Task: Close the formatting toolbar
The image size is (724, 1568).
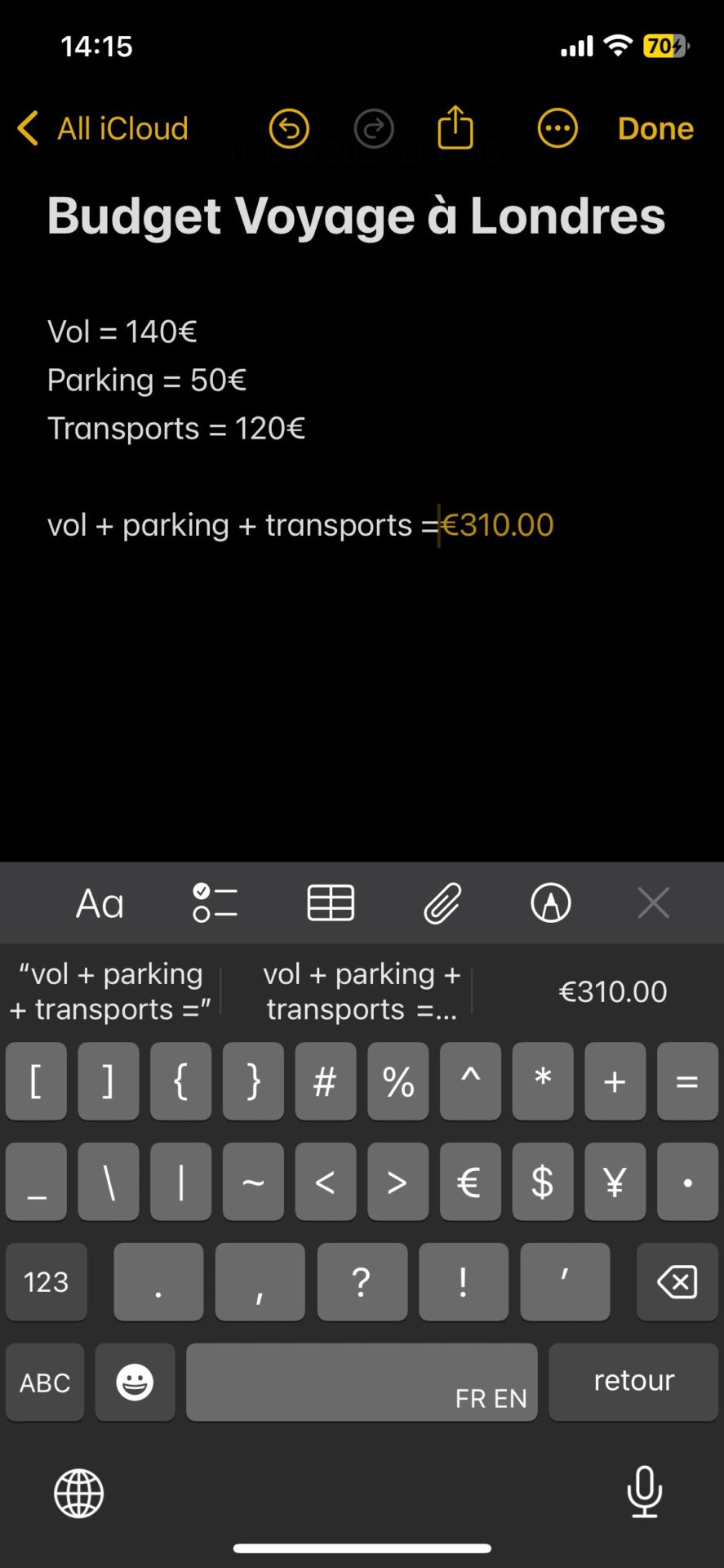Action: click(653, 903)
